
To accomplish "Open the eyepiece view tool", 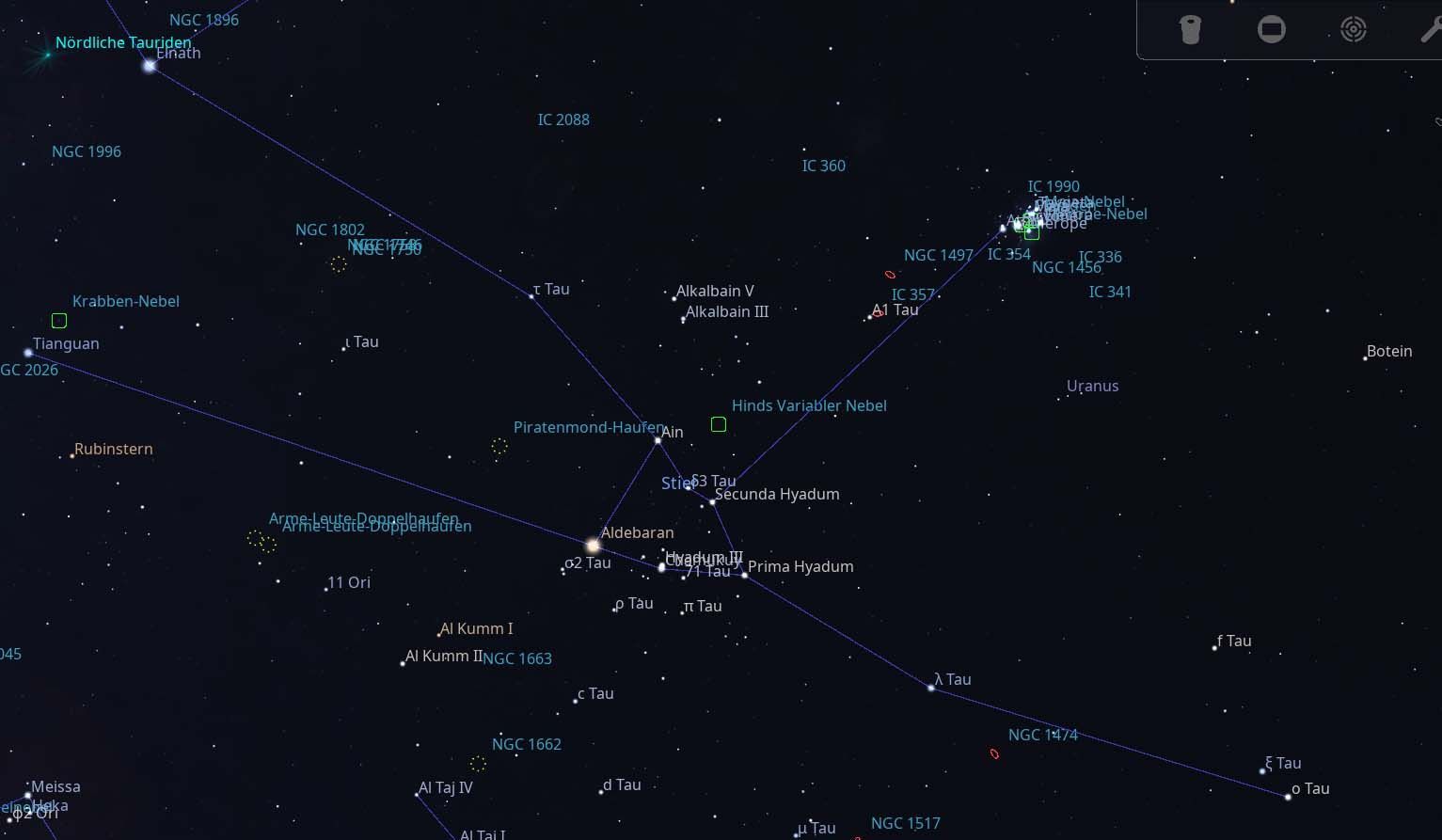I will click(1190, 29).
